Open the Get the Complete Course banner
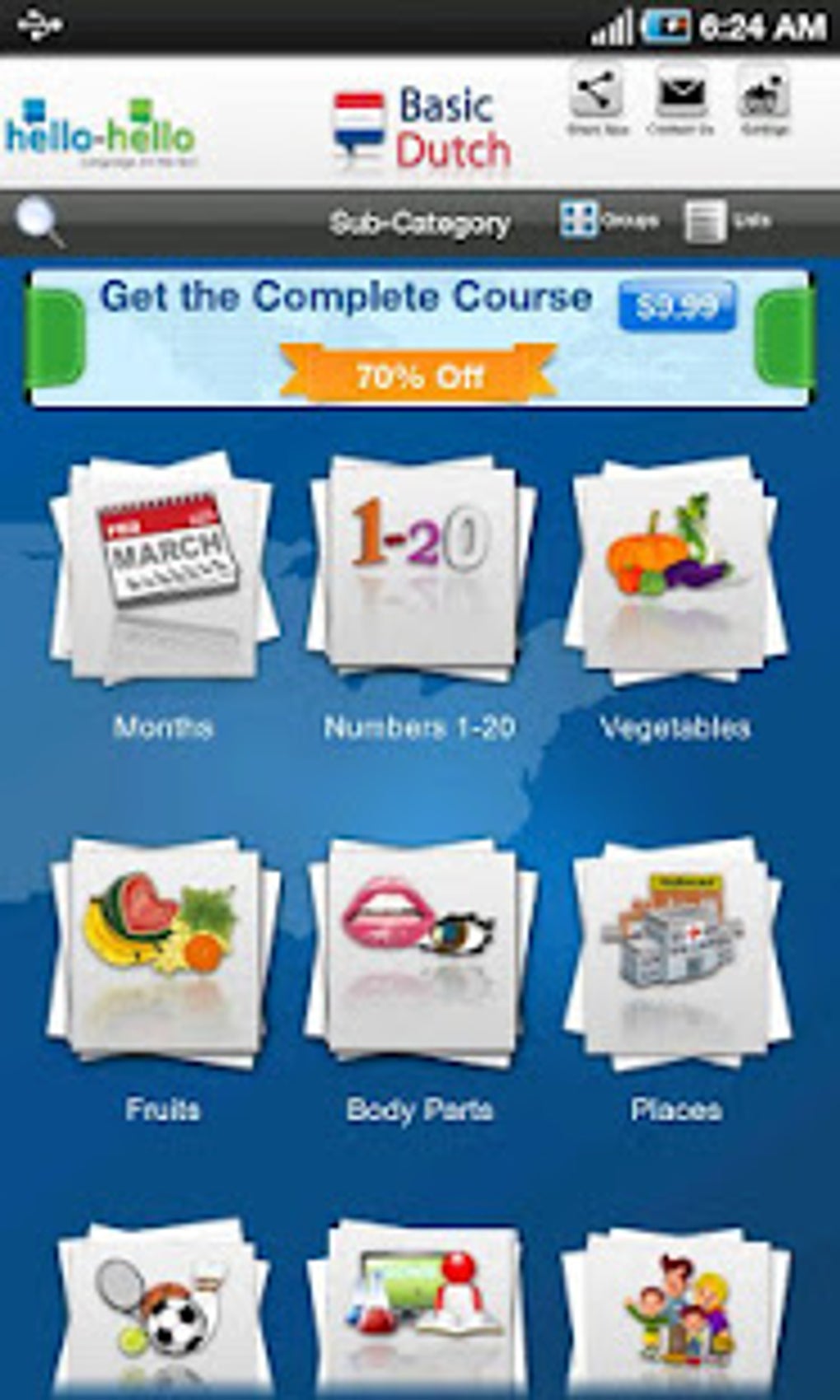Viewport: 840px width, 1400px height. 420,338
